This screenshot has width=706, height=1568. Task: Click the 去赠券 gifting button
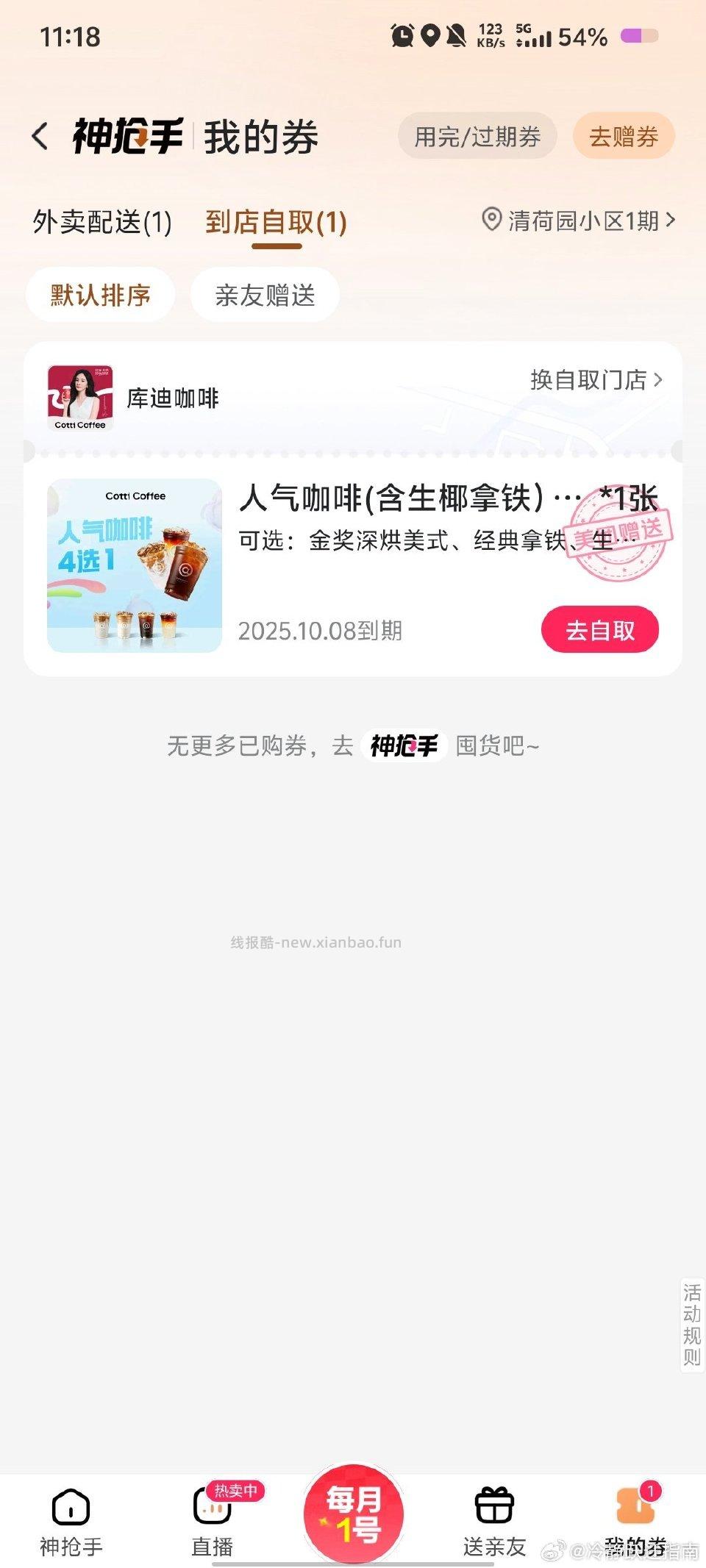click(x=623, y=136)
